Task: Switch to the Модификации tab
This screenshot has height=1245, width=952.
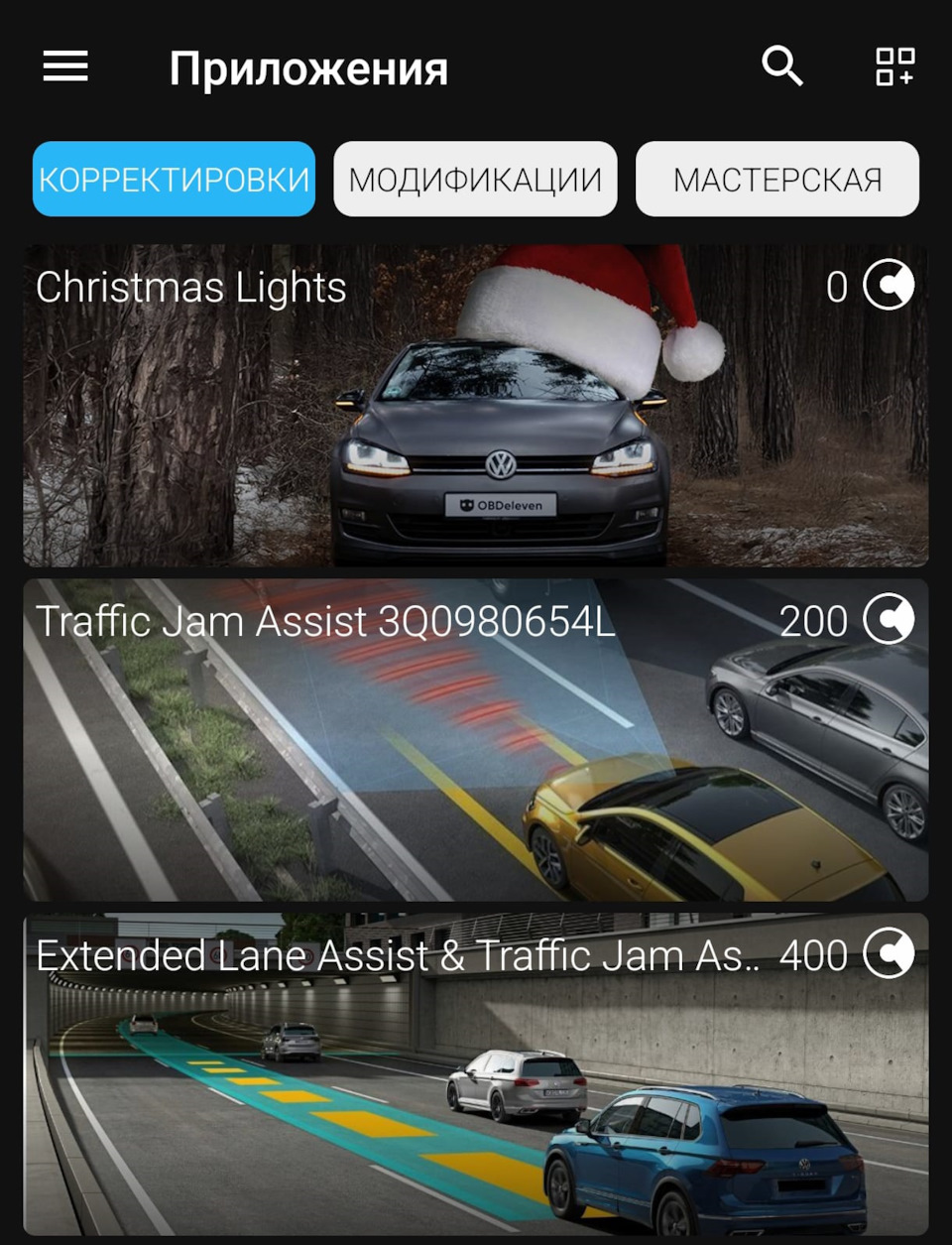Action: tap(475, 180)
